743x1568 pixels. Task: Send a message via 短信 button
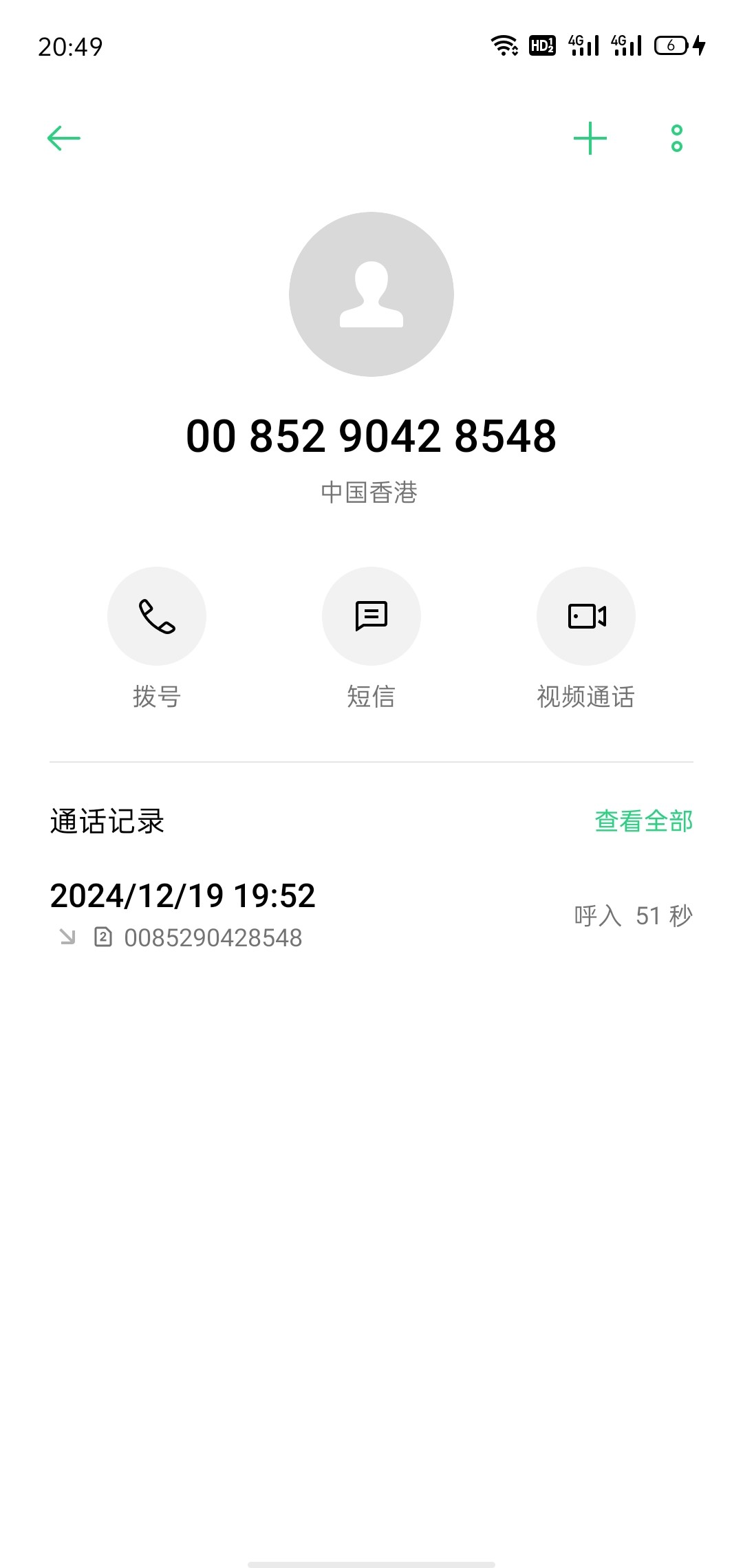coord(371,616)
